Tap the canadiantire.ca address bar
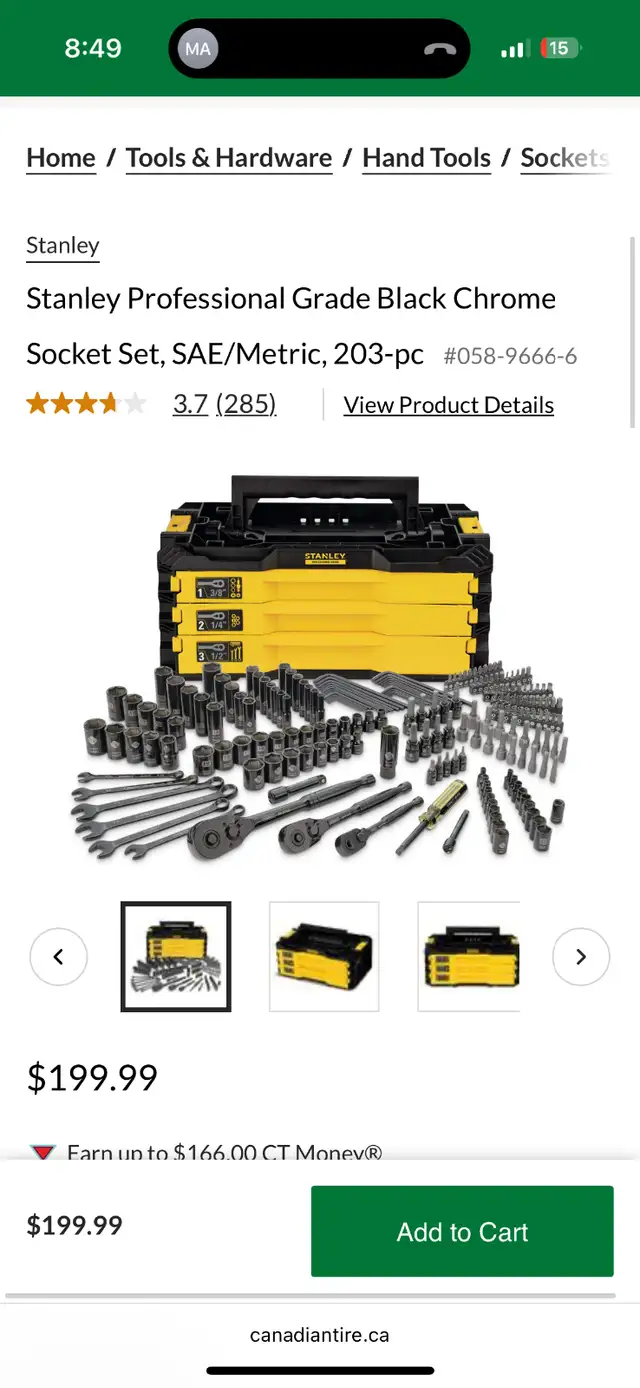This screenshot has width=640, height=1388. pos(320,1335)
